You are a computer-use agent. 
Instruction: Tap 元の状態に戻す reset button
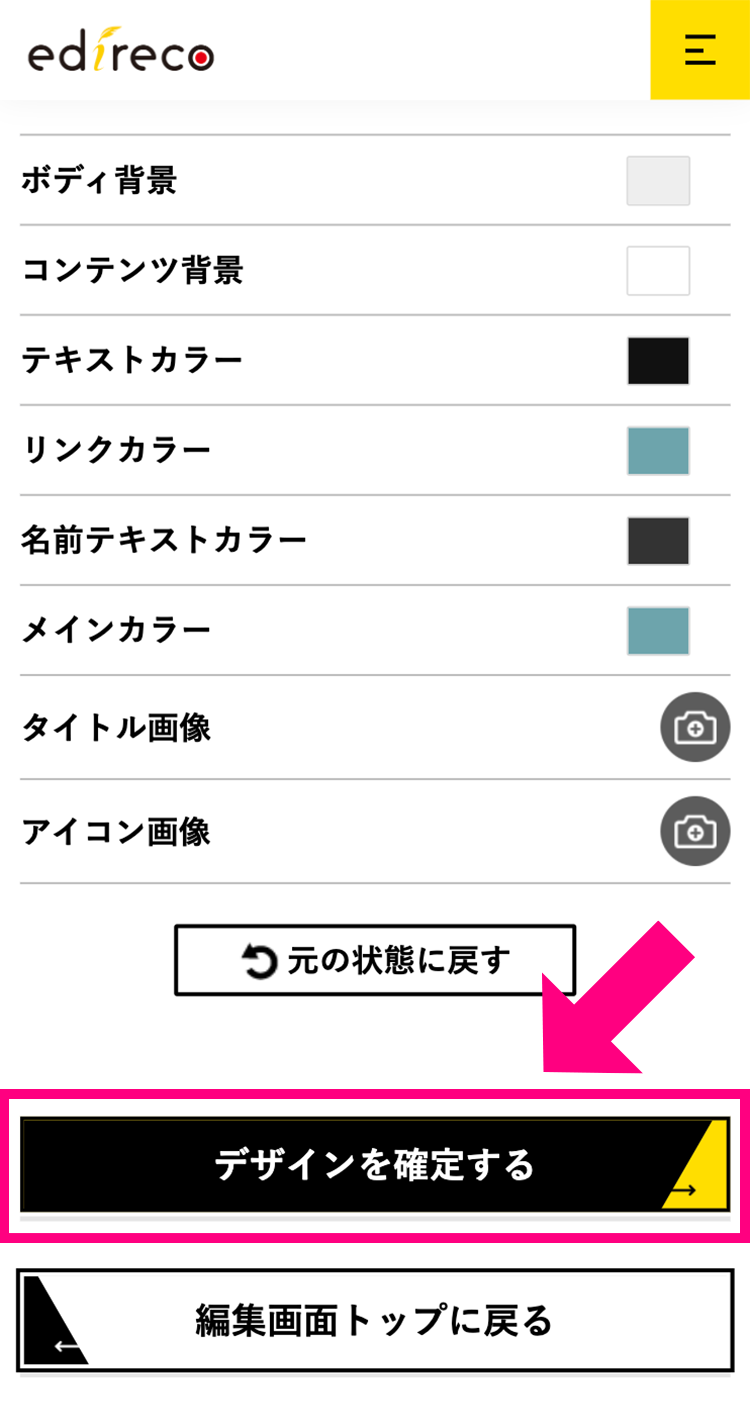click(x=375, y=960)
